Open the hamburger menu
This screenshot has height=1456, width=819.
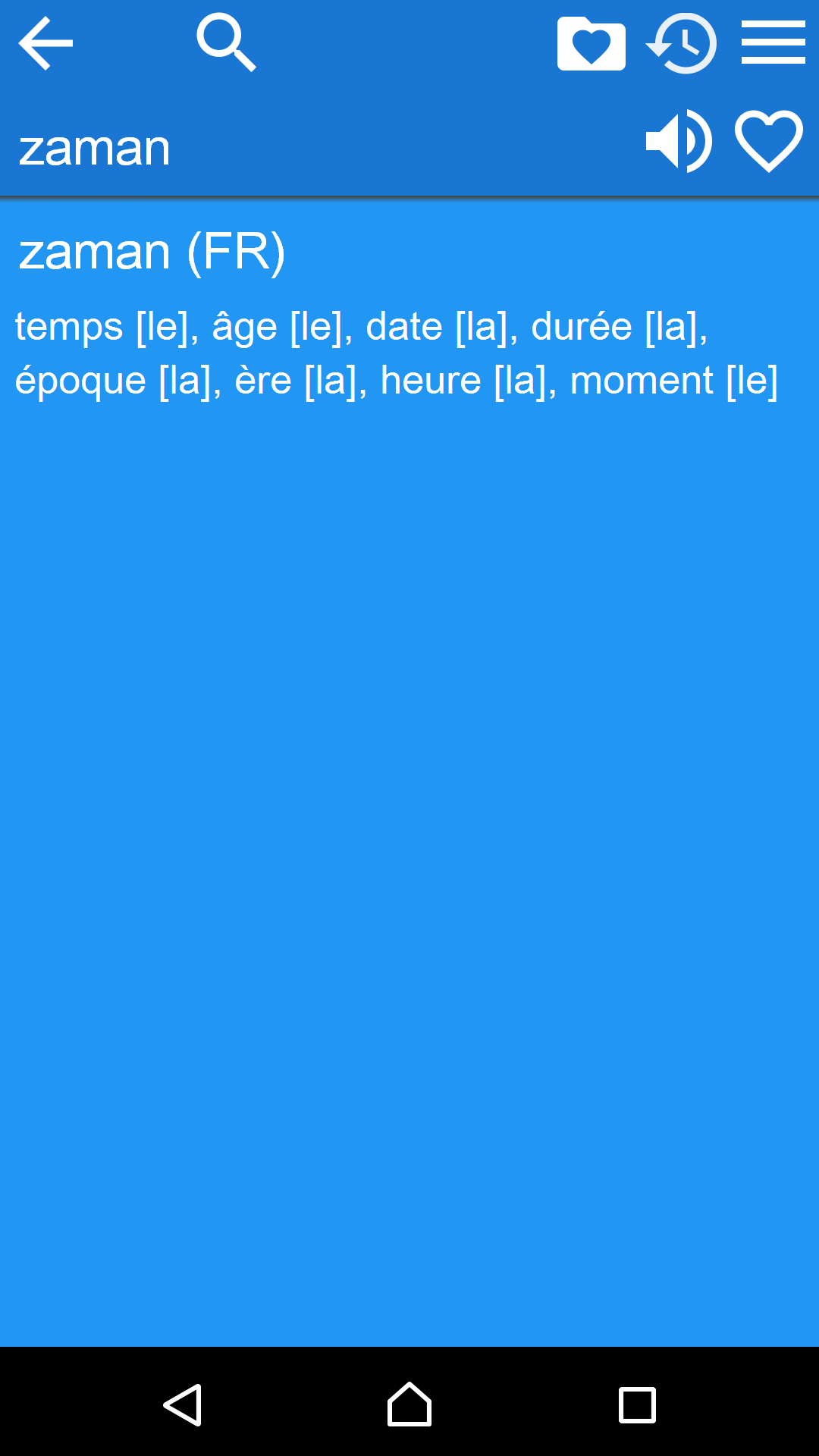point(773,42)
